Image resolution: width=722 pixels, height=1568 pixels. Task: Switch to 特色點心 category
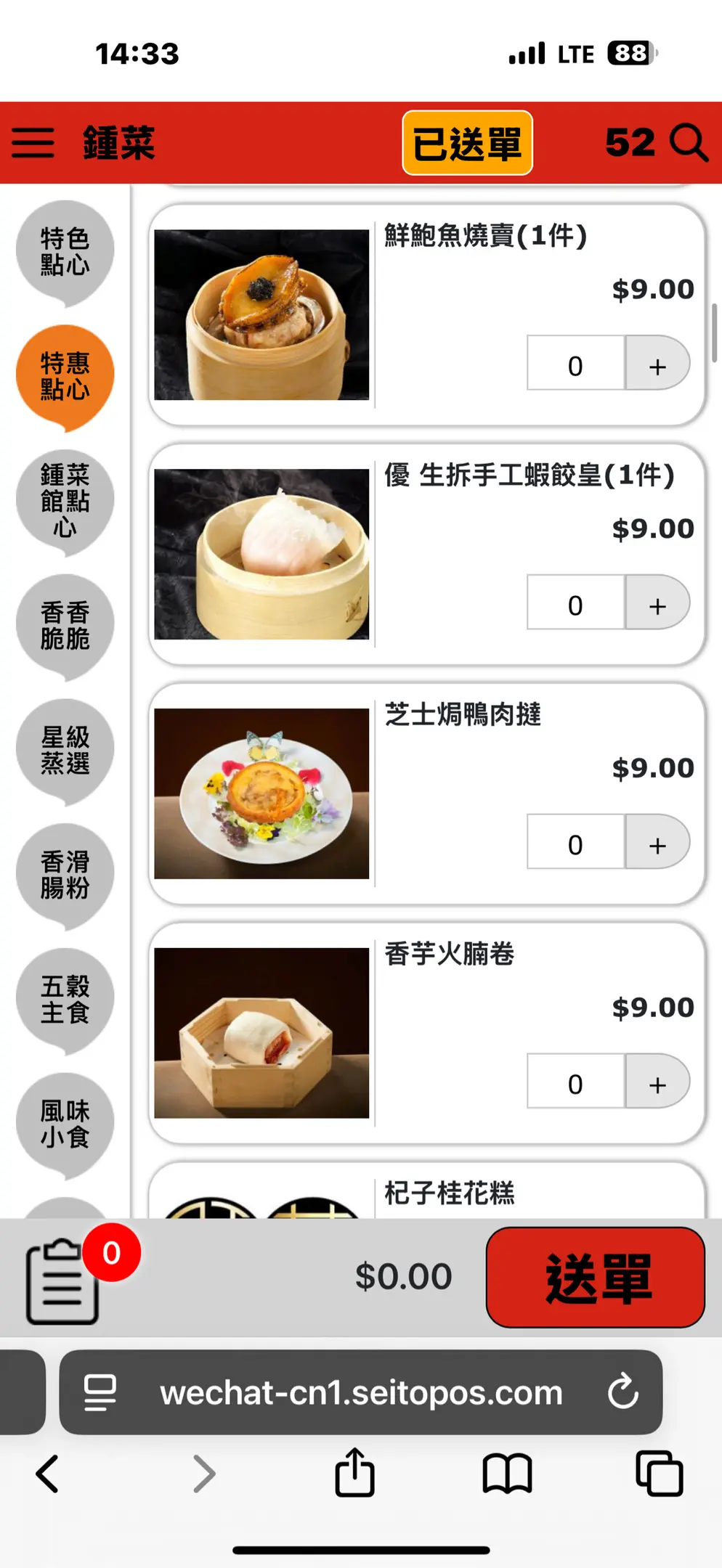(x=65, y=250)
